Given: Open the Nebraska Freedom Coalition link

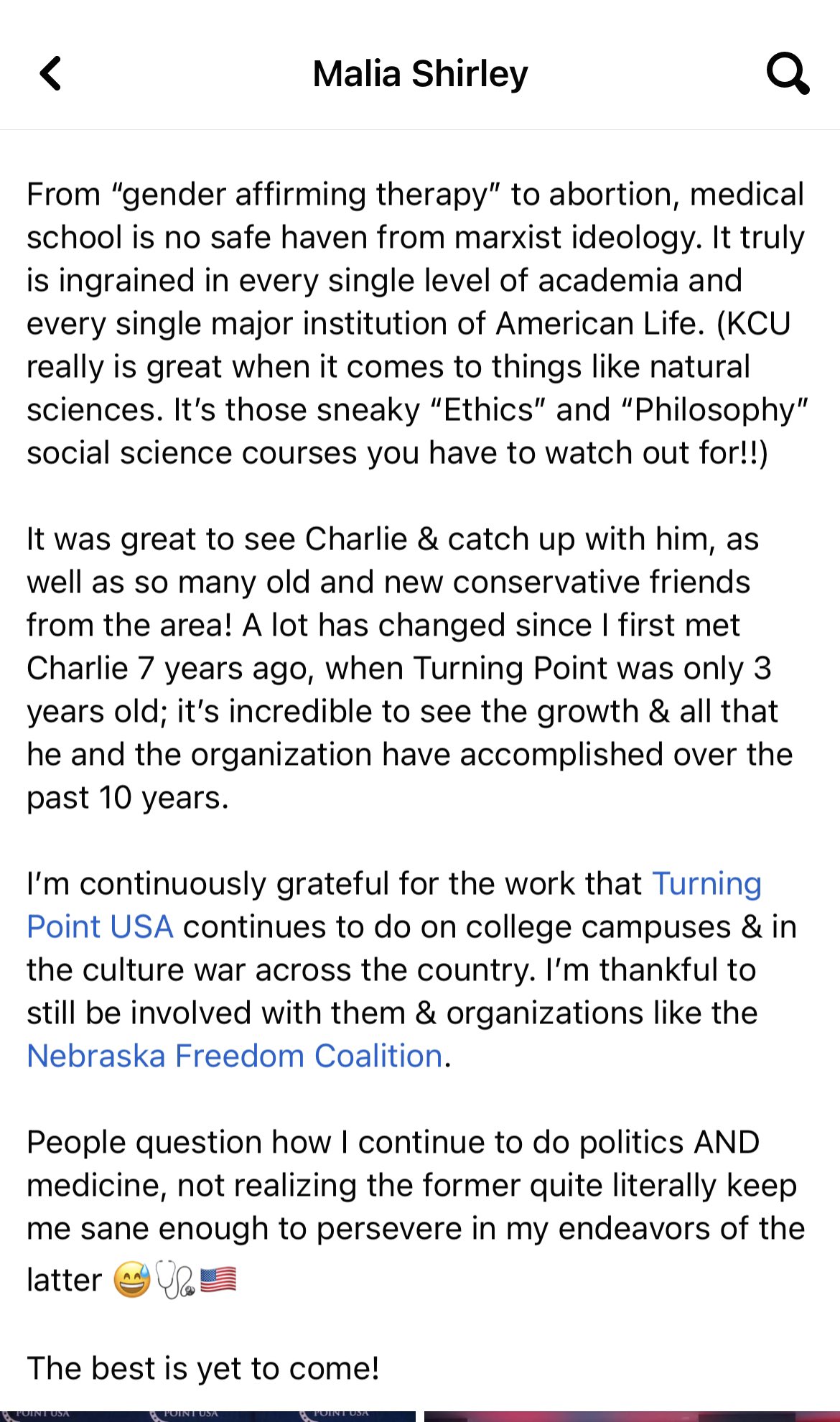Looking at the screenshot, I should tap(235, 1056).
